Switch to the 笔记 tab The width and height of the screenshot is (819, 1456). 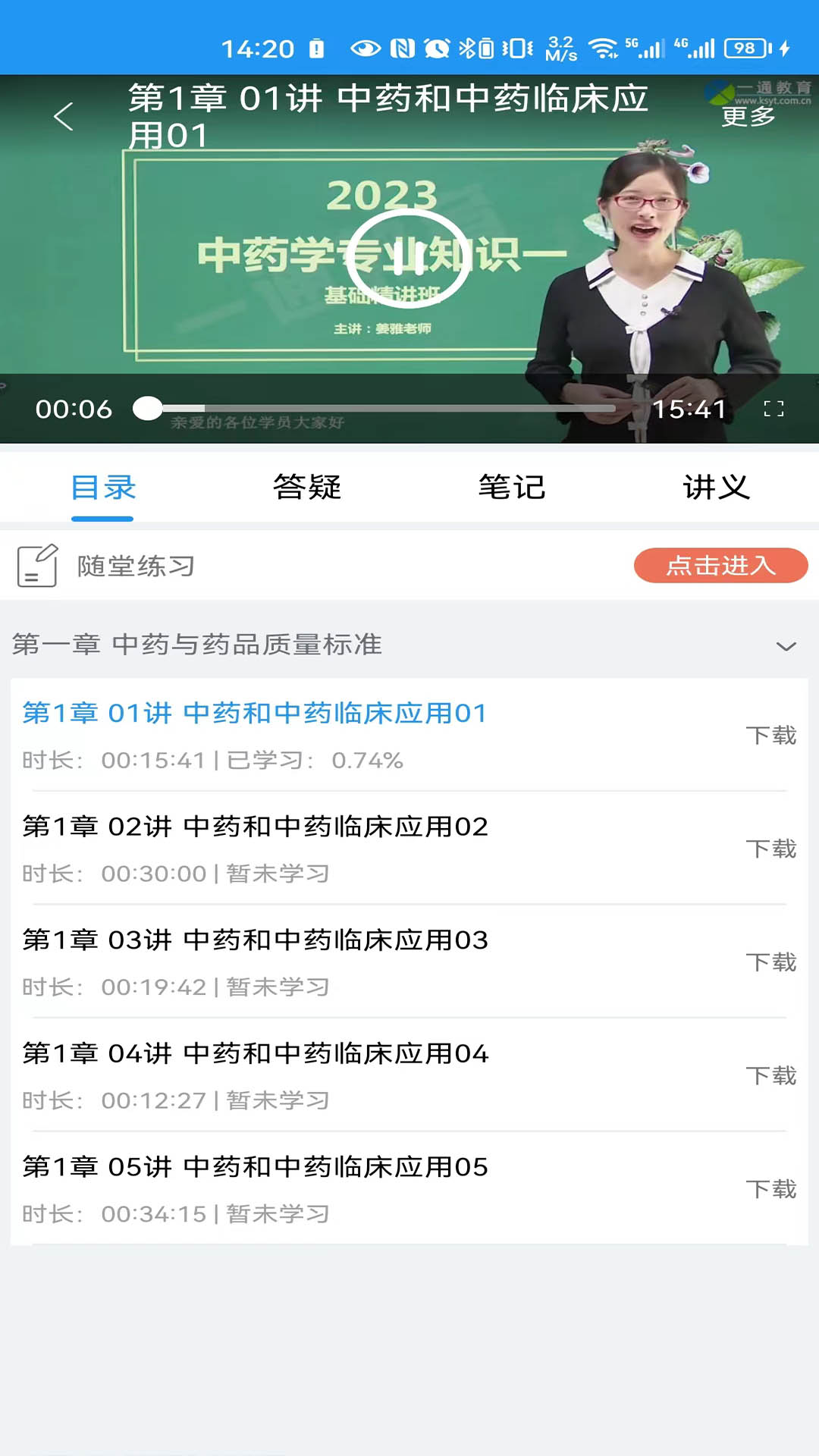(x=512, y=488)
